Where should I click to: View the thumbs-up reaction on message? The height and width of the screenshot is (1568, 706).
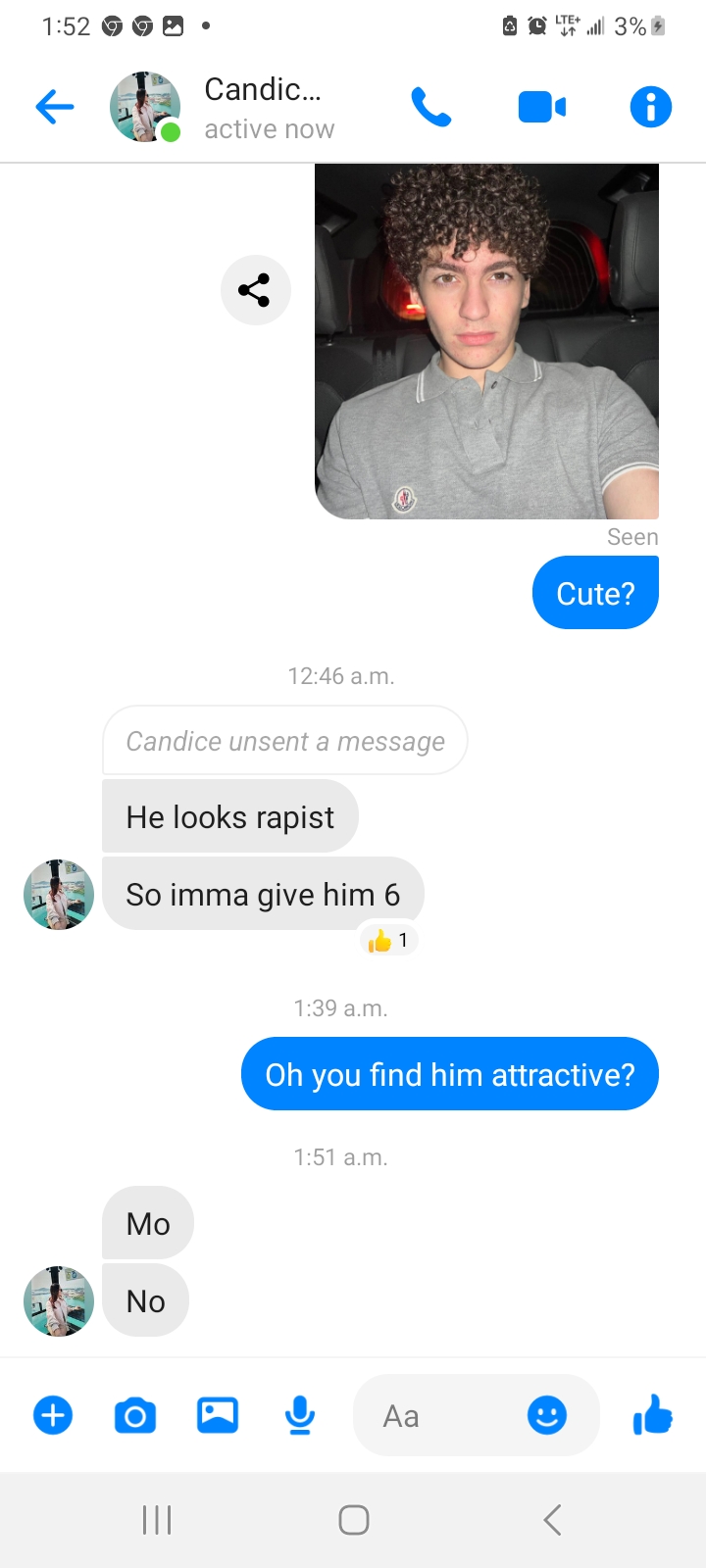coord(389,941)
